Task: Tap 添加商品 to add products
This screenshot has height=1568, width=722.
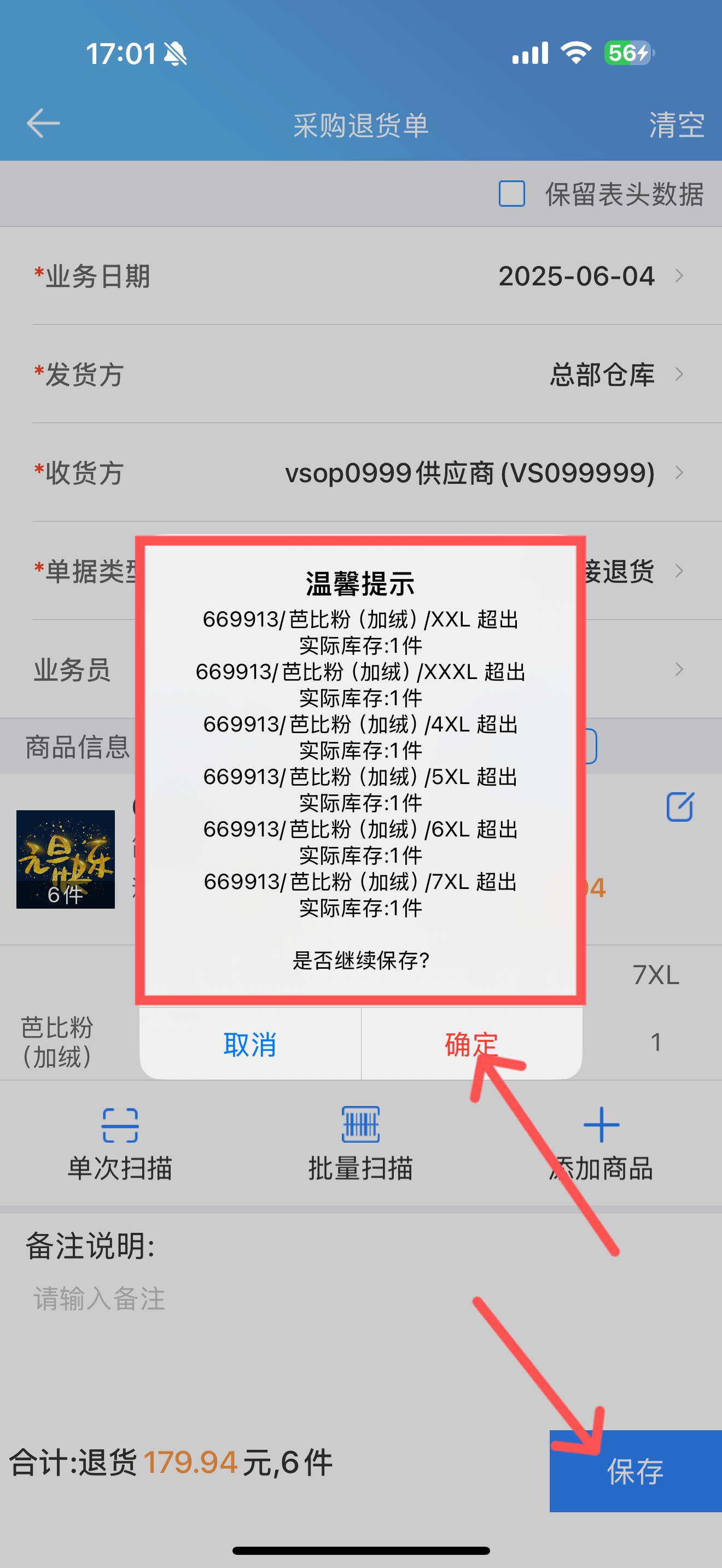Action: click(x=601, y=1143)
